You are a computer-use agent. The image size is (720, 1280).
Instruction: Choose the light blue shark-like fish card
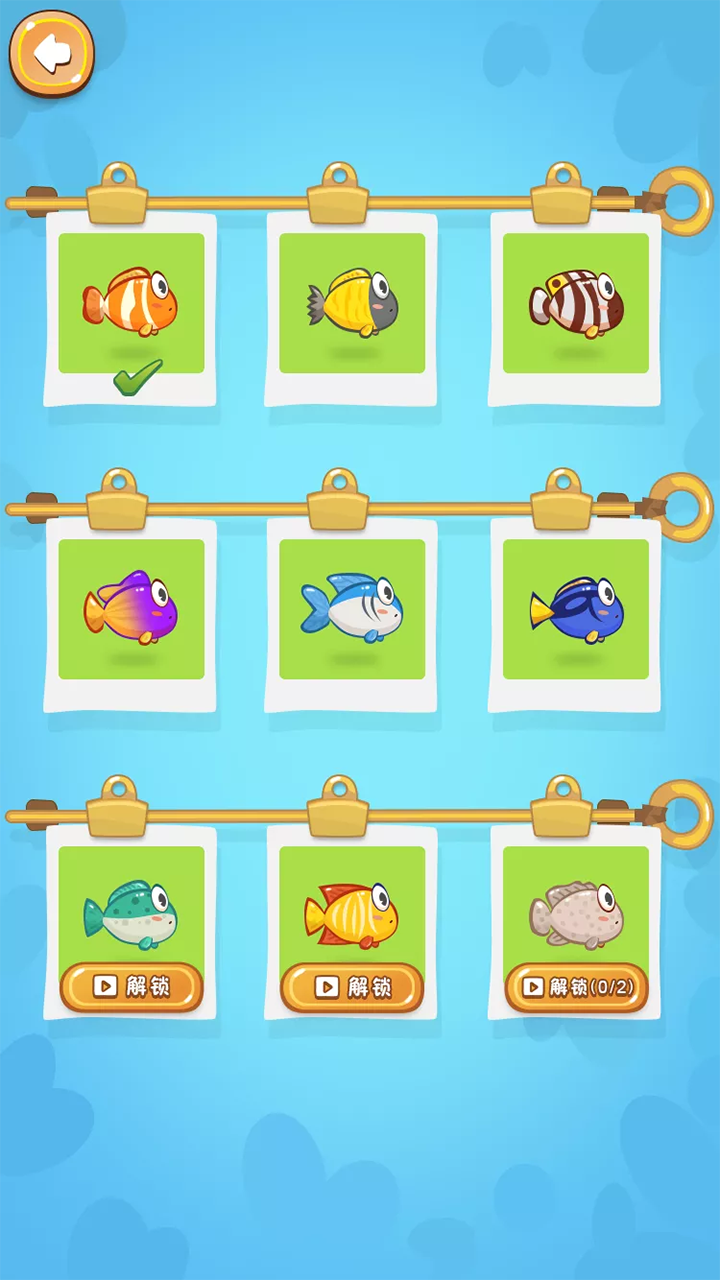pos(352,609)
